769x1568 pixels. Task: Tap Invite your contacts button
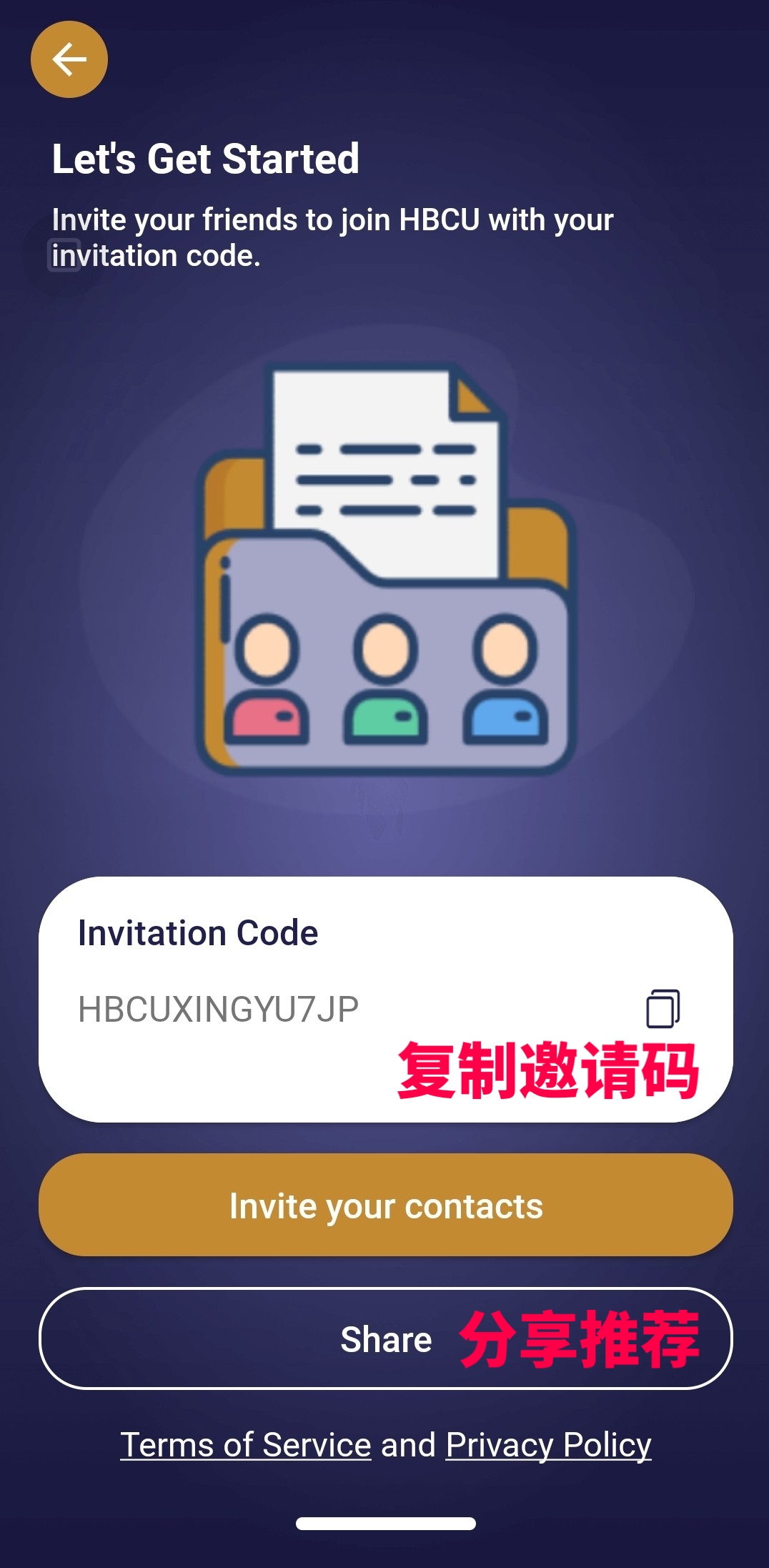click(x=386, y=1205)
